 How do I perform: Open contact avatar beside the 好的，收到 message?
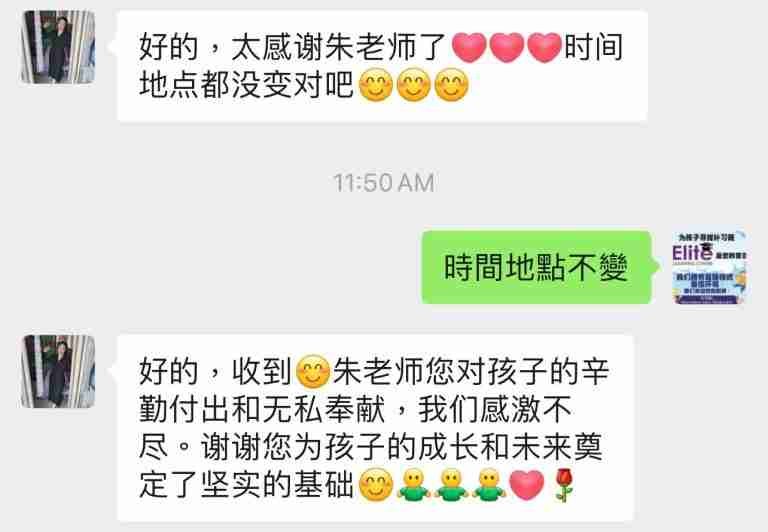point(58,371)
